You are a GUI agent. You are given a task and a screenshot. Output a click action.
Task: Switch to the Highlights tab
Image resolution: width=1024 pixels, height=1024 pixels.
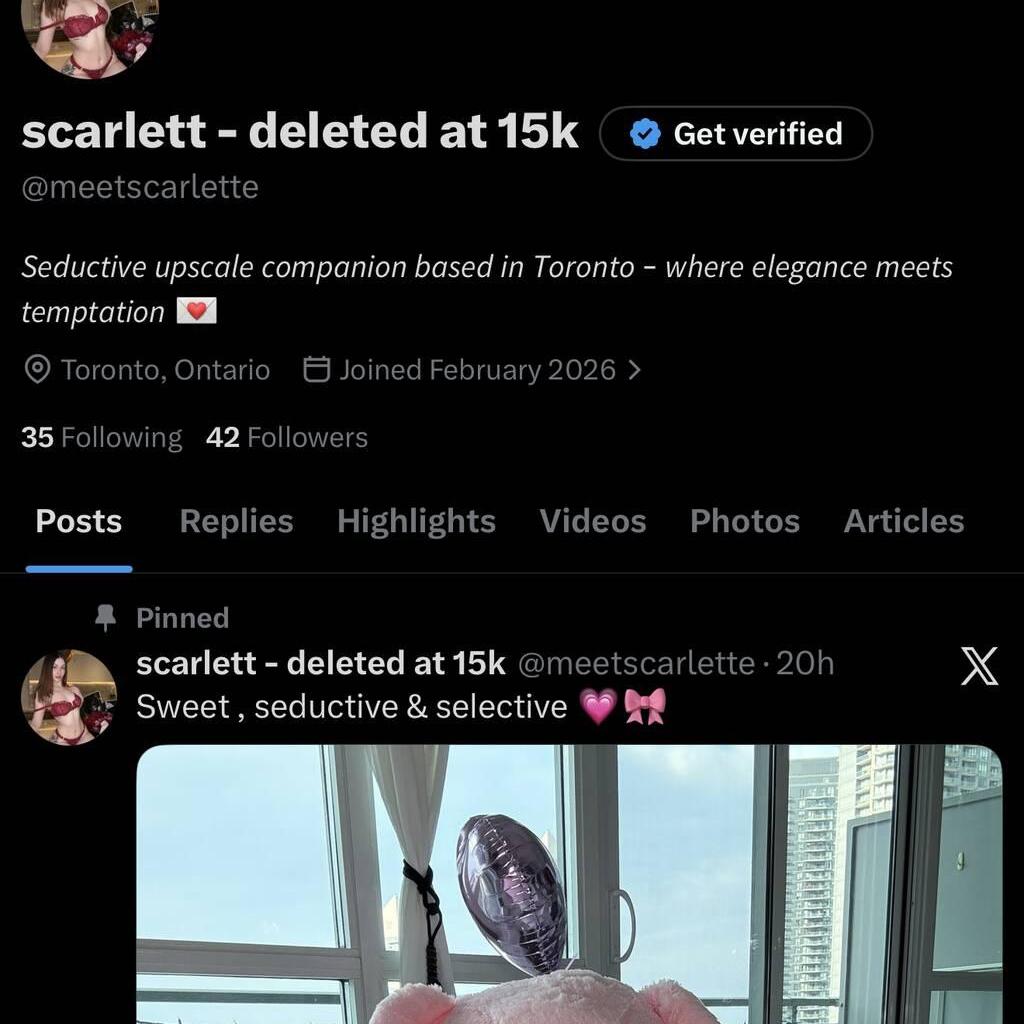pyautogui.click(x=416, y=522)
